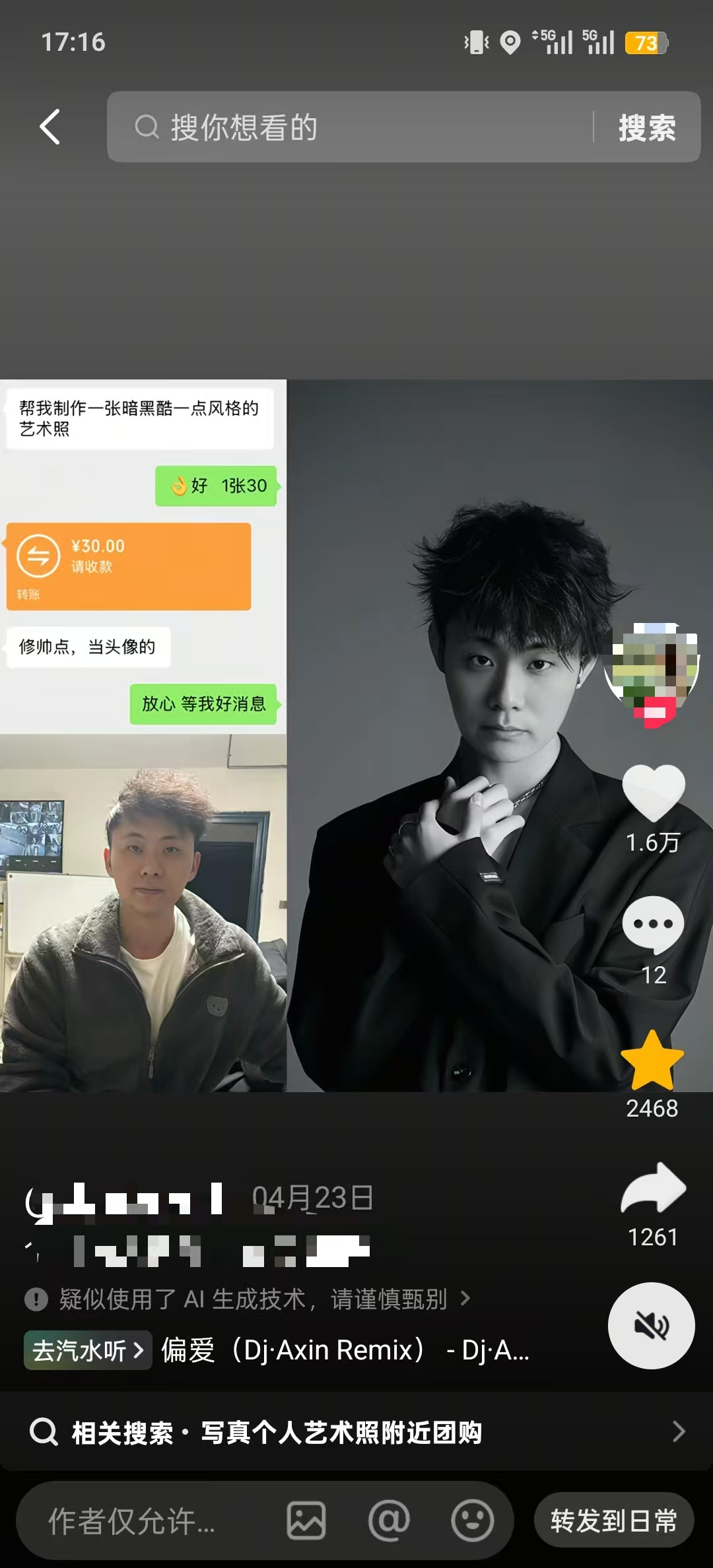Tap the 搜索 button

coord(647,127)
